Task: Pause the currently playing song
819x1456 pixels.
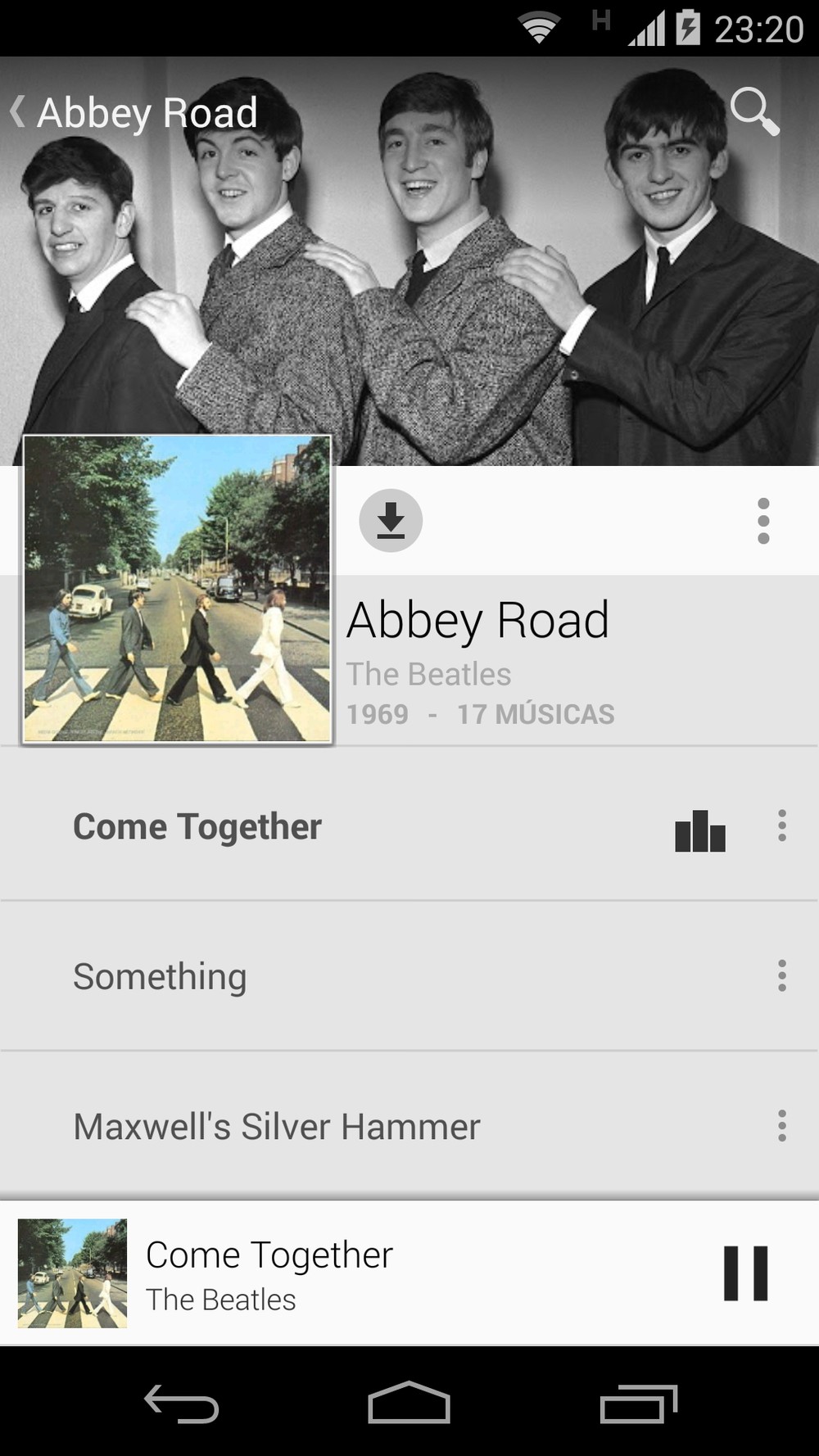Action: [x=745, y=1273]
